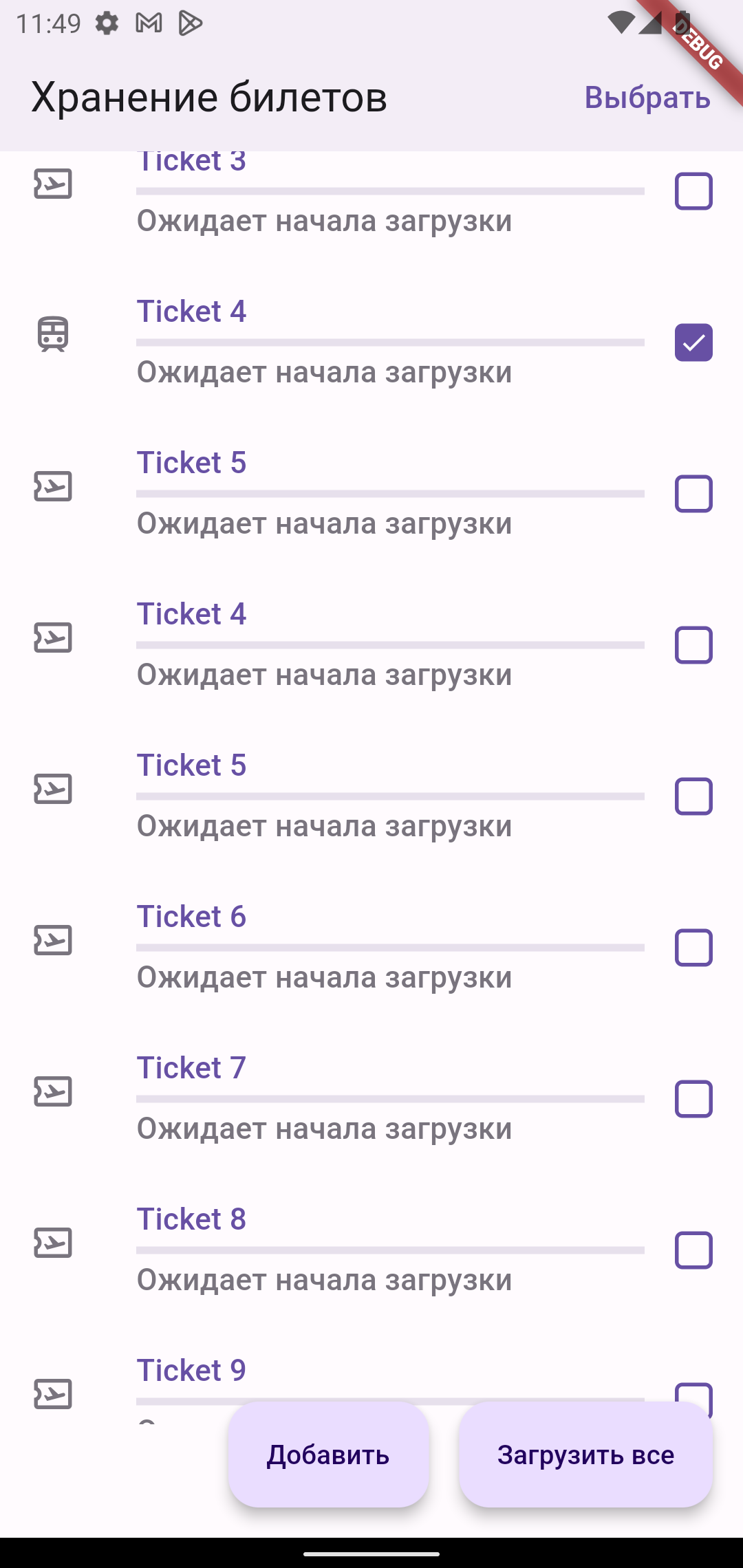
Task: Check the box for Ticket 6
Action: click(x=693, y=948)
